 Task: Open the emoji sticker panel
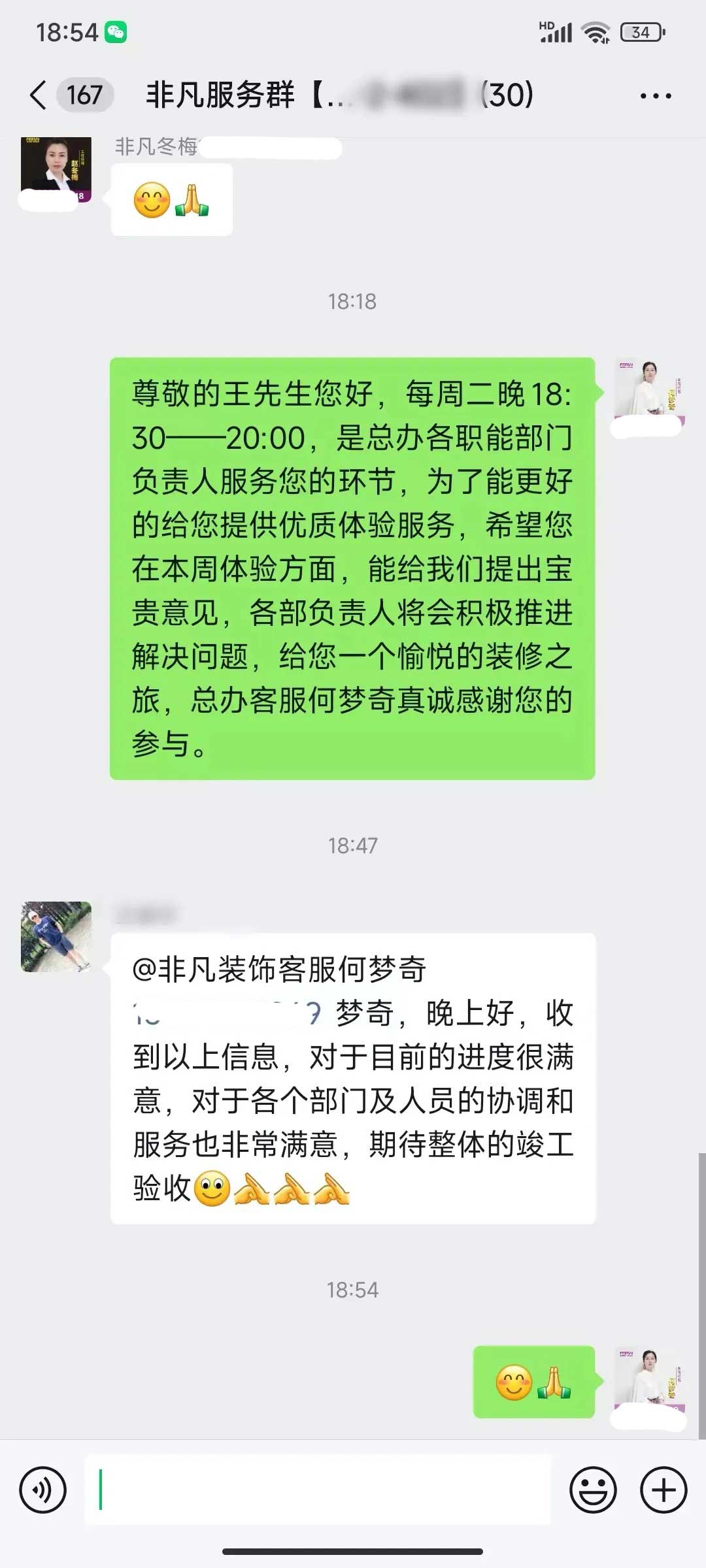coord(593,1490)
